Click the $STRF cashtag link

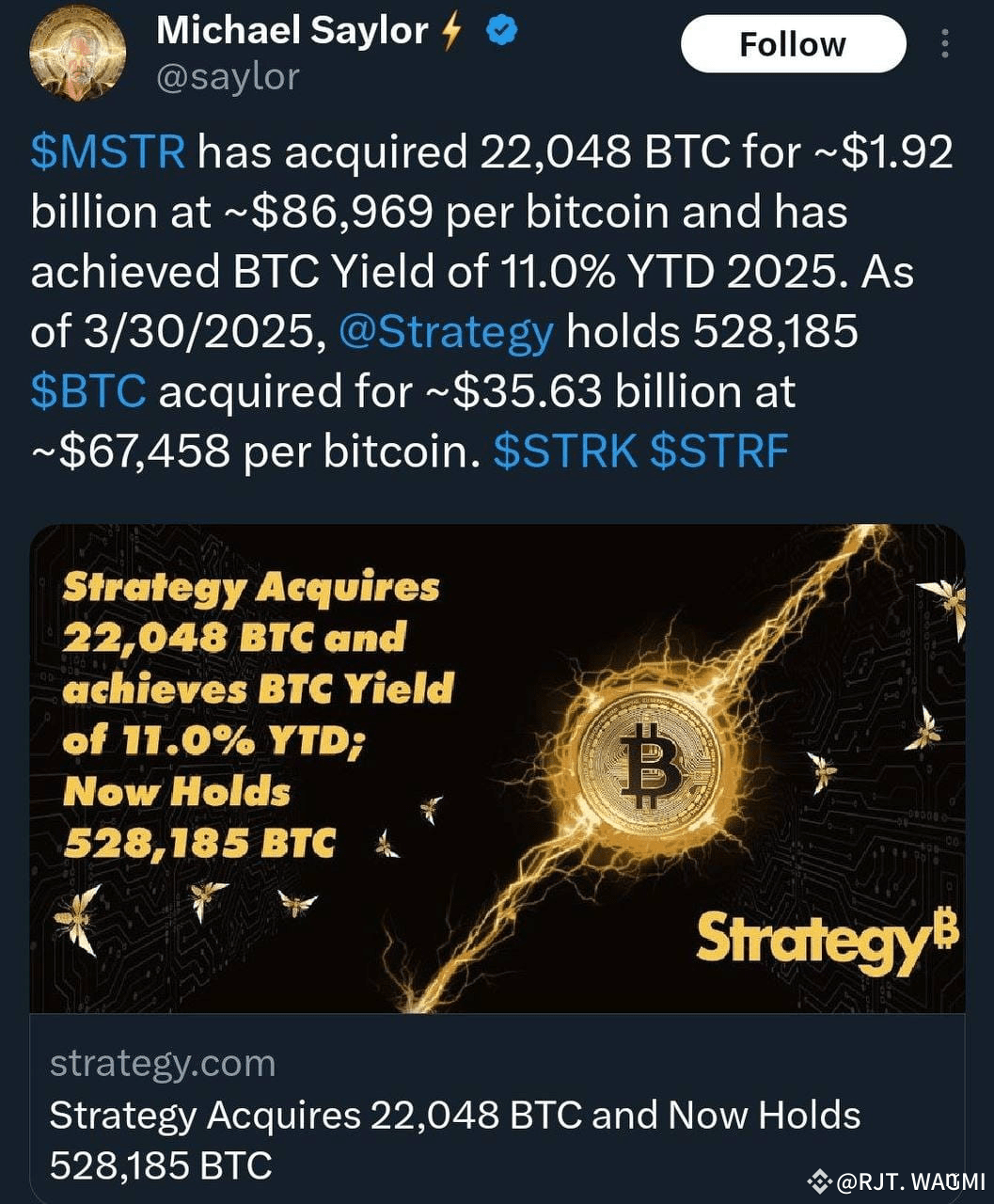tap(719, 451)
